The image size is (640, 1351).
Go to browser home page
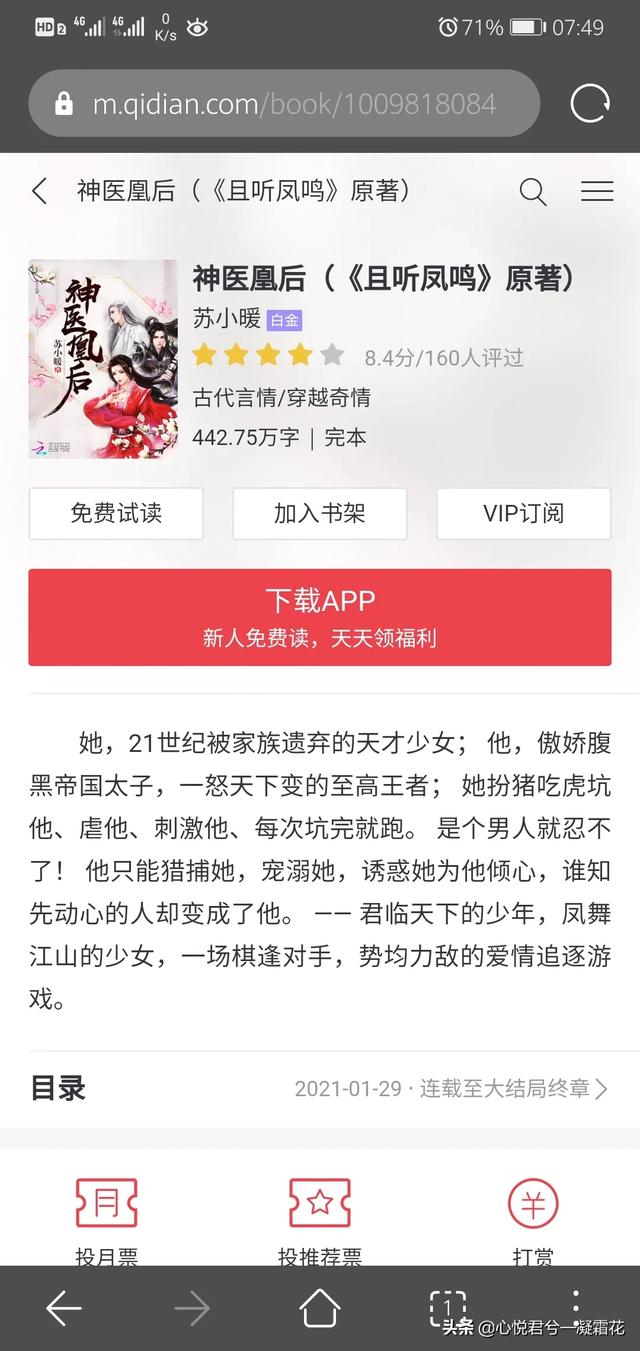(320, 1308)
